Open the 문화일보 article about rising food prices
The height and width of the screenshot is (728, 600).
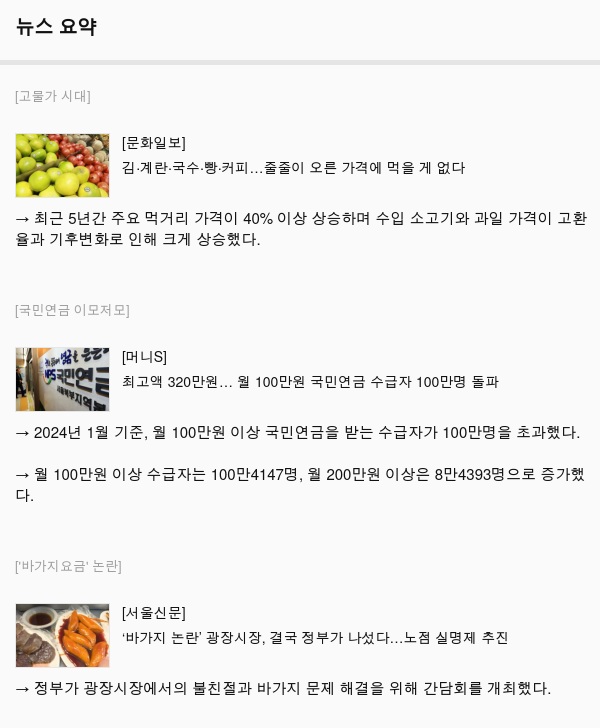pos(293,168)
